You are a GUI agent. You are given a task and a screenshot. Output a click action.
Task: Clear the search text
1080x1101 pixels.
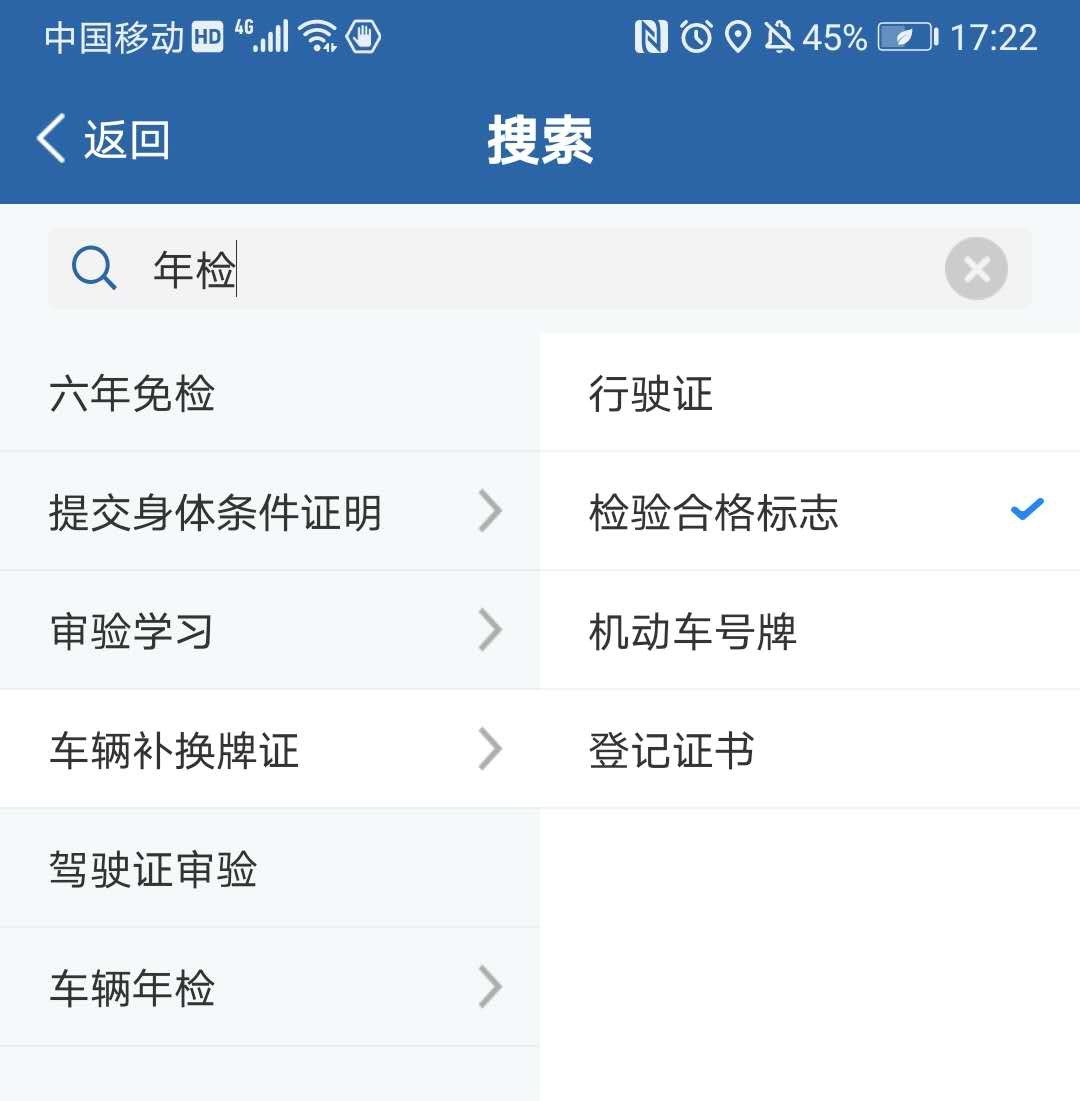pyautogui.click(x=976, y=269)
